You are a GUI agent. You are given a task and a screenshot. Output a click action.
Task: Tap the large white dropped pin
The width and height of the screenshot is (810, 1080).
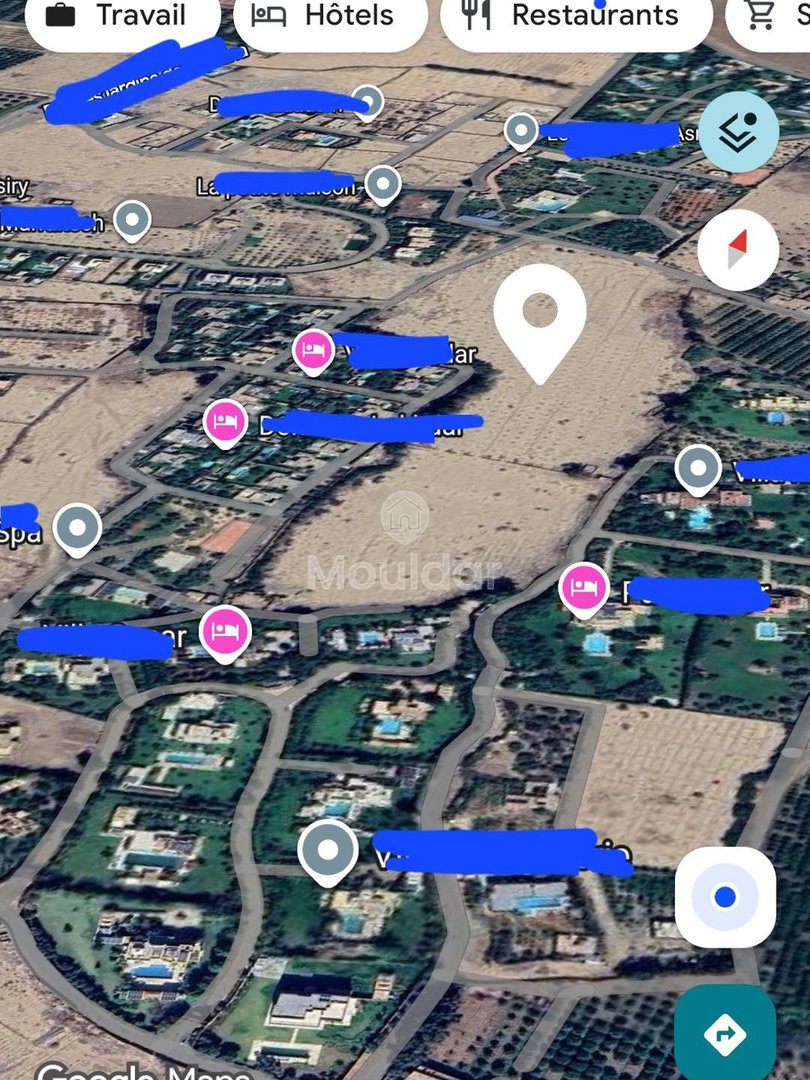[540, 320]
